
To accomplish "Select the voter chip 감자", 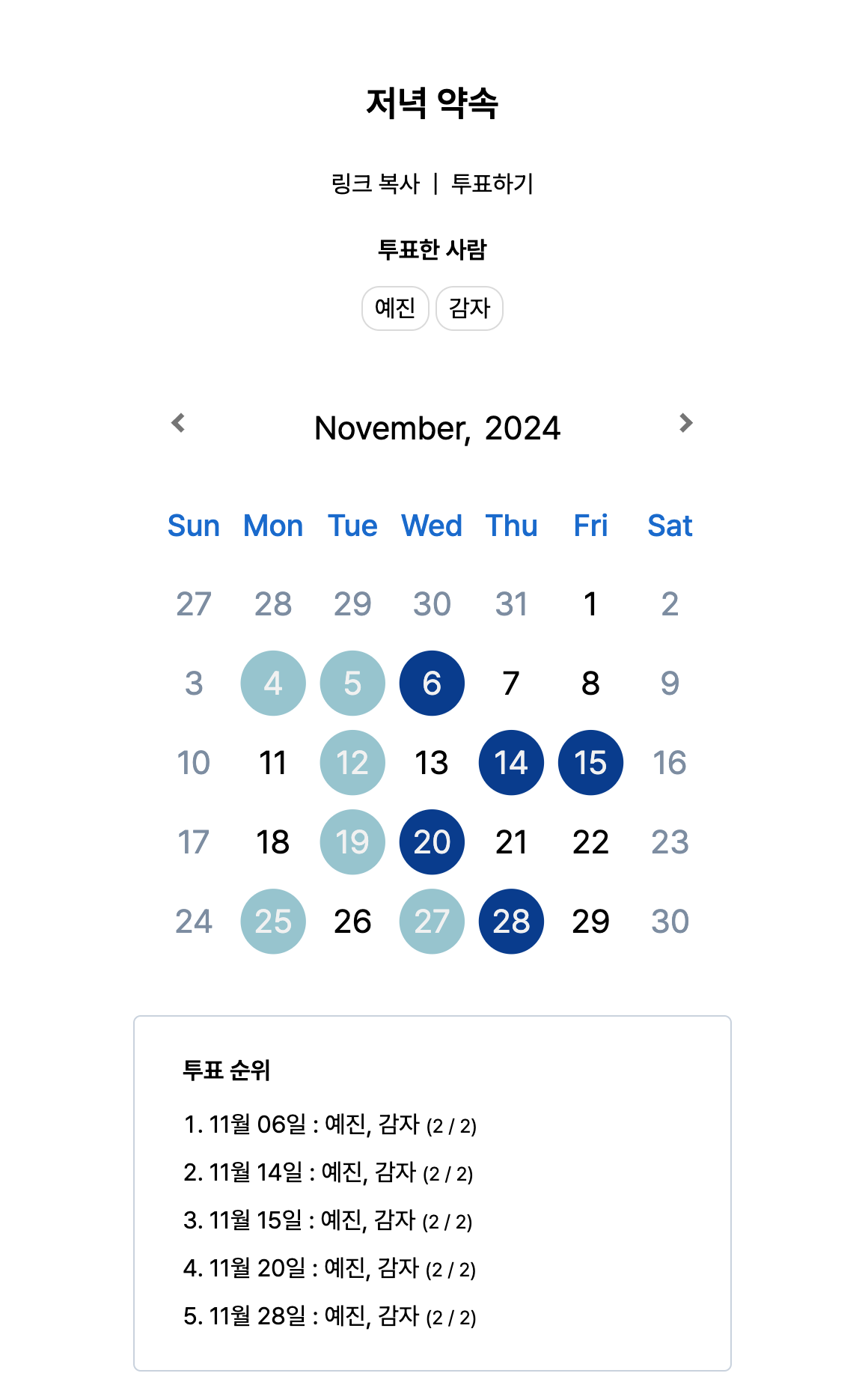I will click(x=469, y=308).
